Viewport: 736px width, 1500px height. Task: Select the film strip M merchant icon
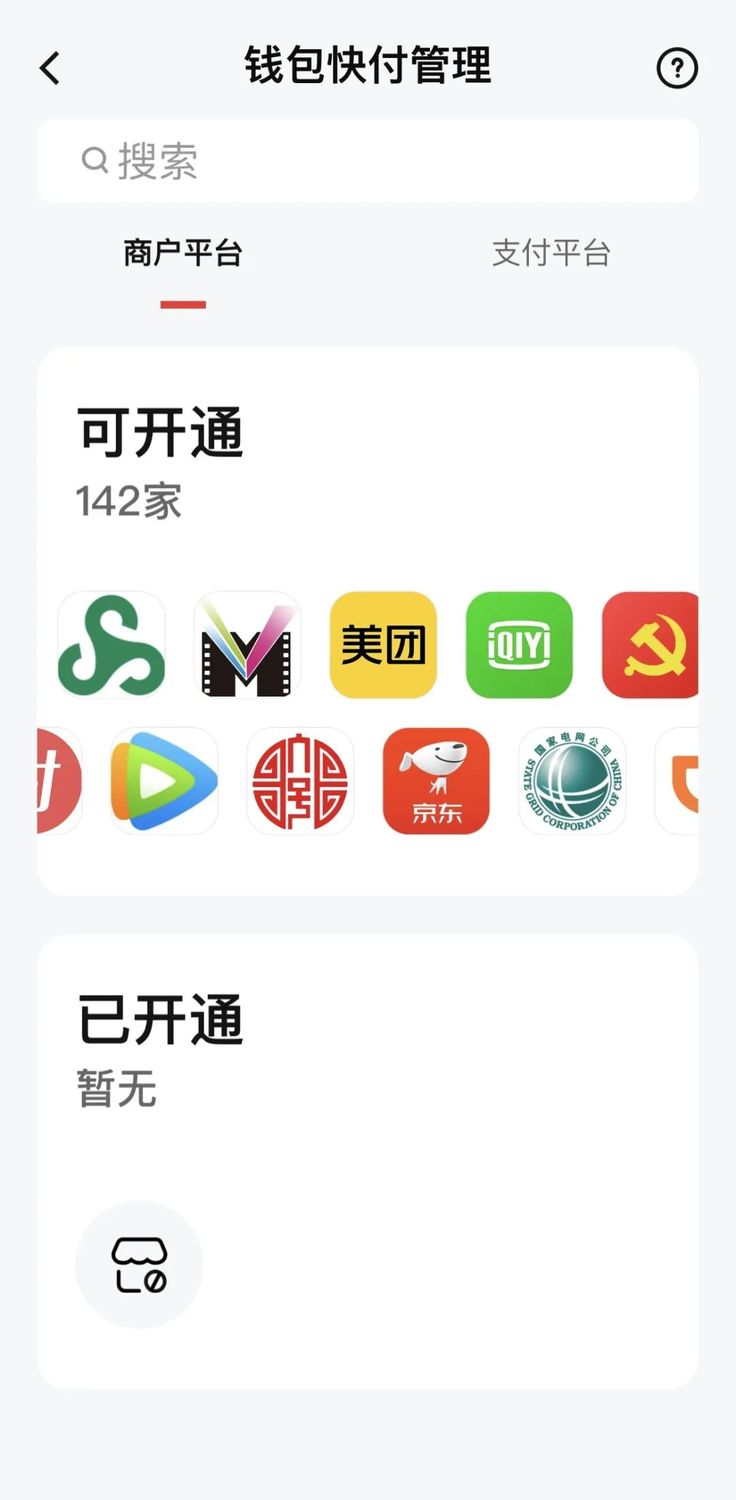coord(247,645)
